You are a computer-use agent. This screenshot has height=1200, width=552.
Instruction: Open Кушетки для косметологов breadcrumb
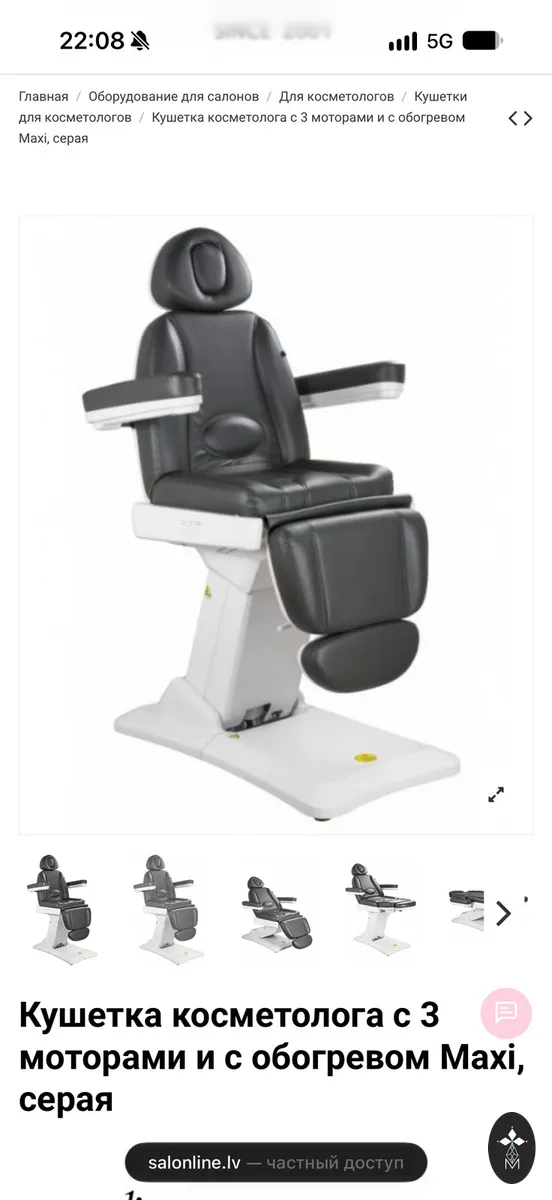click(243, 107)
